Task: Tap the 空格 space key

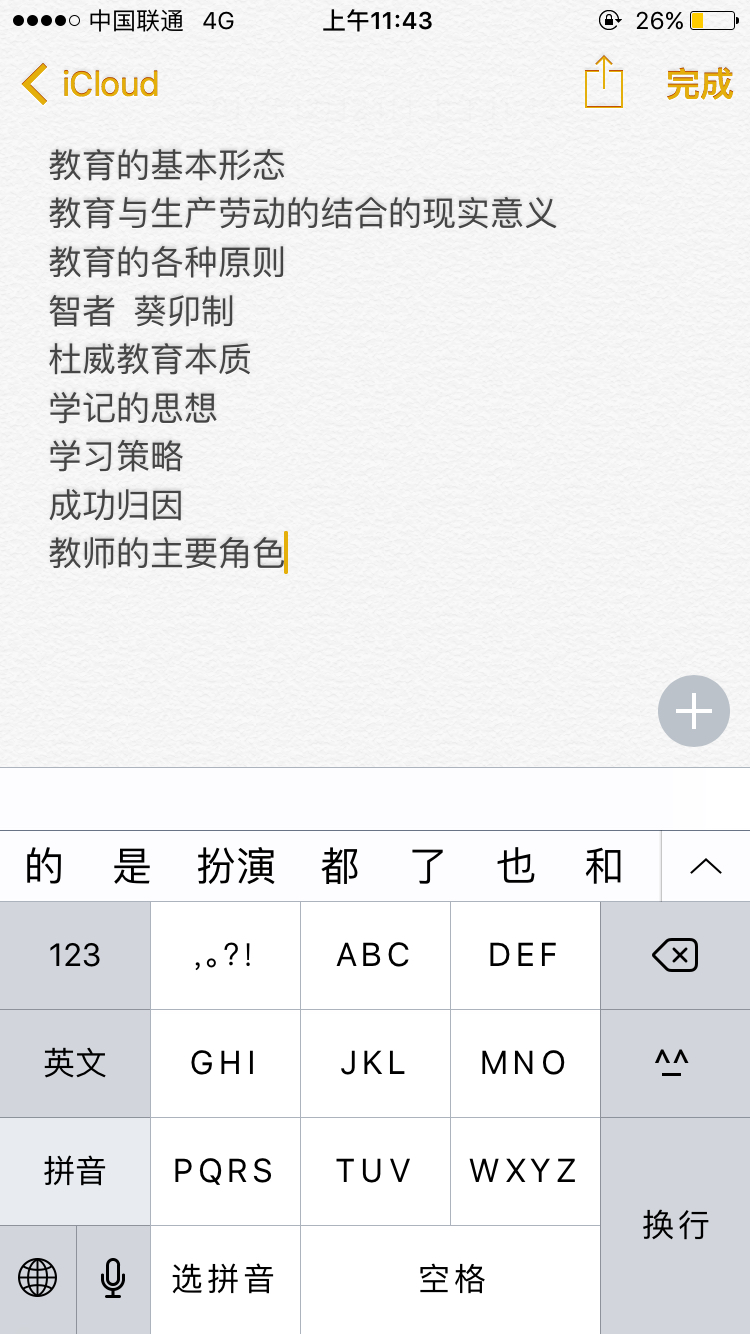Action: pyautogui.click(x=450, y=1279)
